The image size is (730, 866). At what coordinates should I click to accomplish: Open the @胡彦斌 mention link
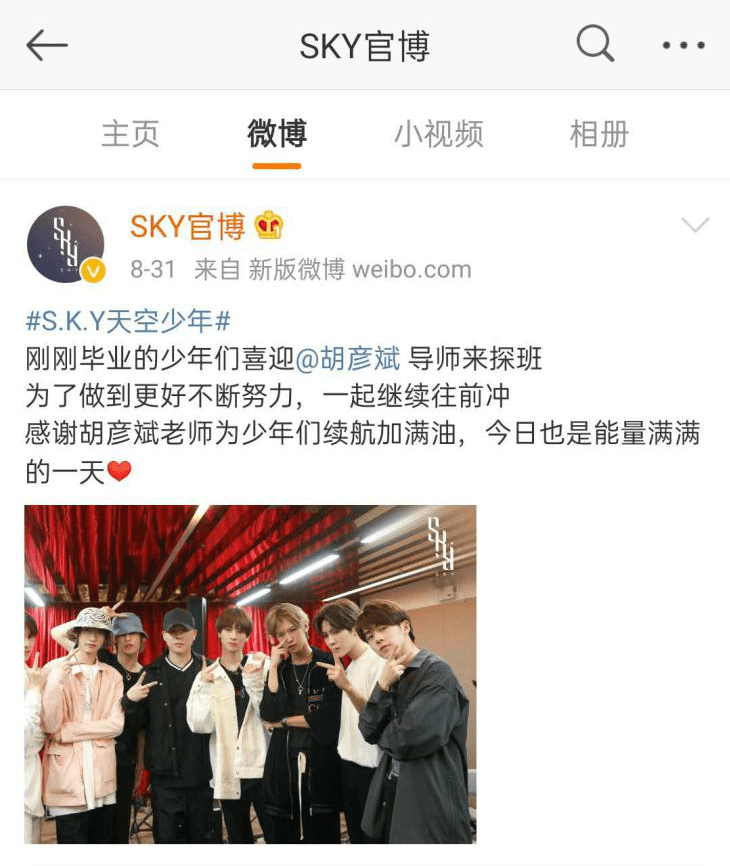348,358
